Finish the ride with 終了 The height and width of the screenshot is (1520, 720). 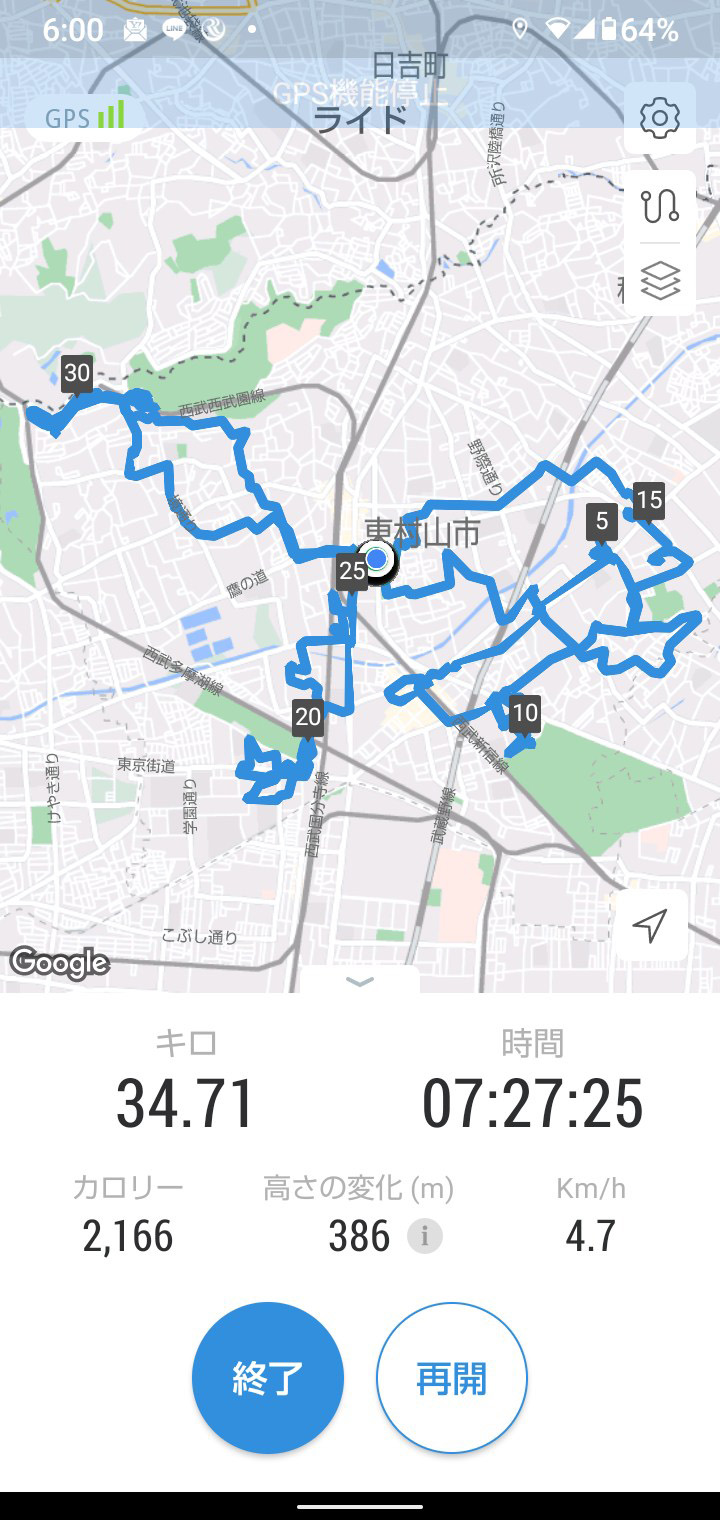pyautogui.click(x=268, y=1378)
